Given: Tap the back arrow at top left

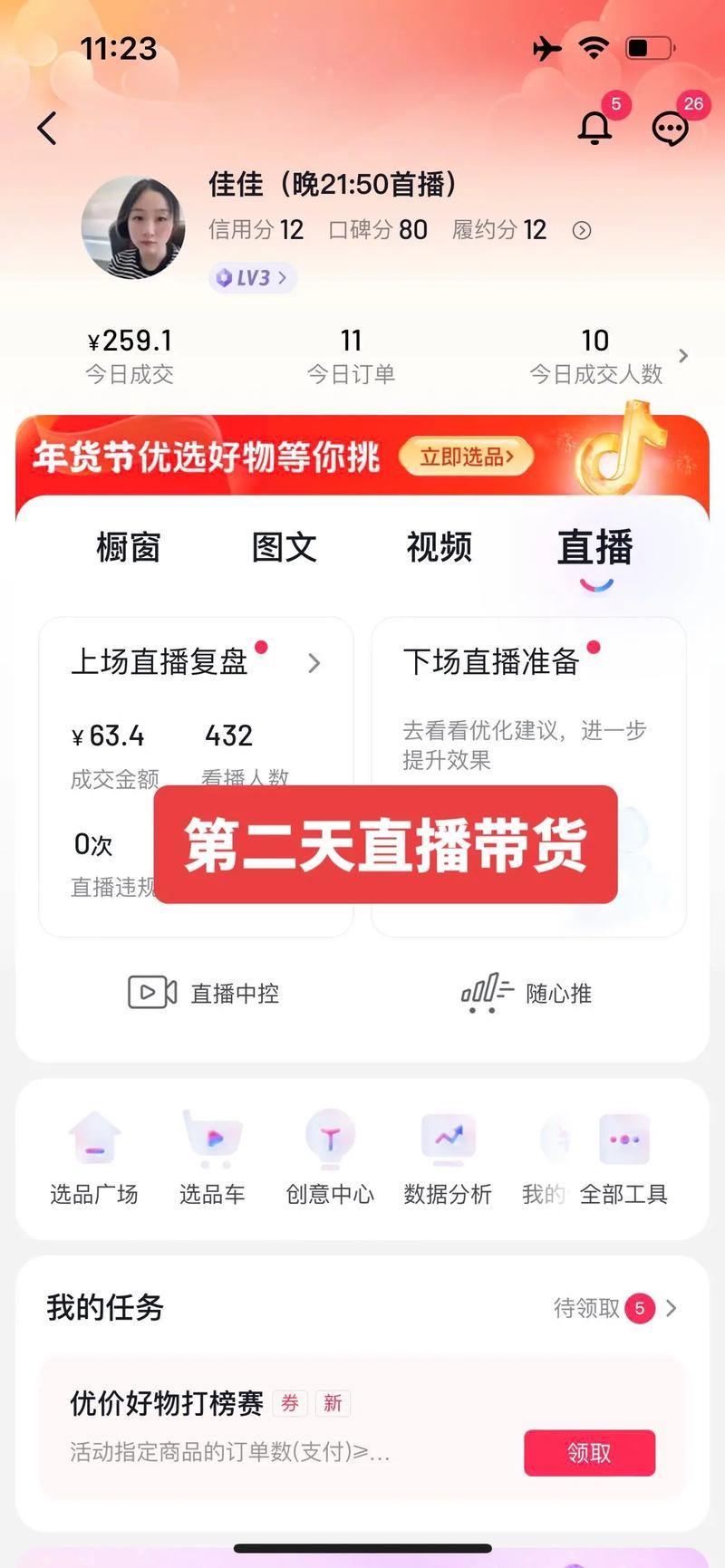Looking at the screenshot, I should (x=47, y=129).
